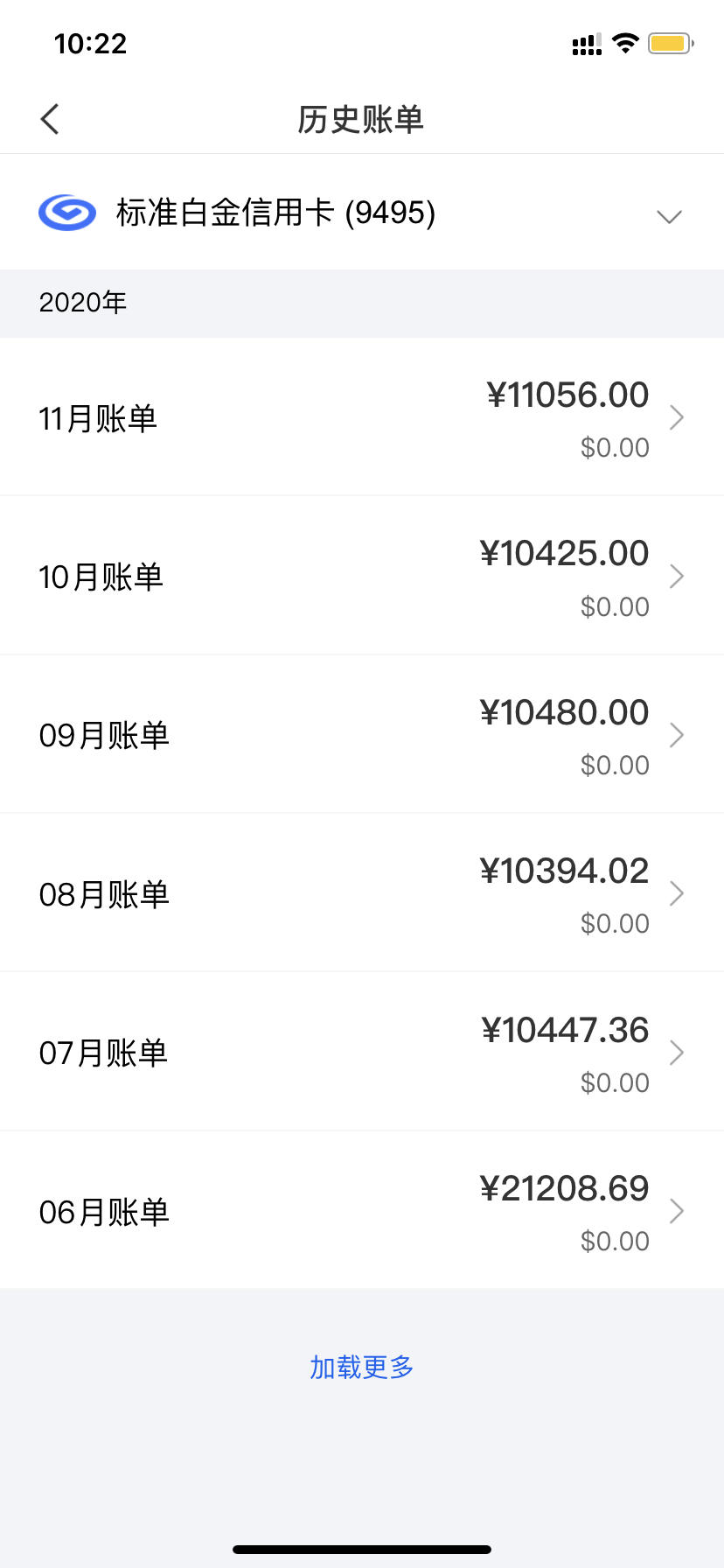
Task: Go back using the top-left arrow
Action: point(50,119)
